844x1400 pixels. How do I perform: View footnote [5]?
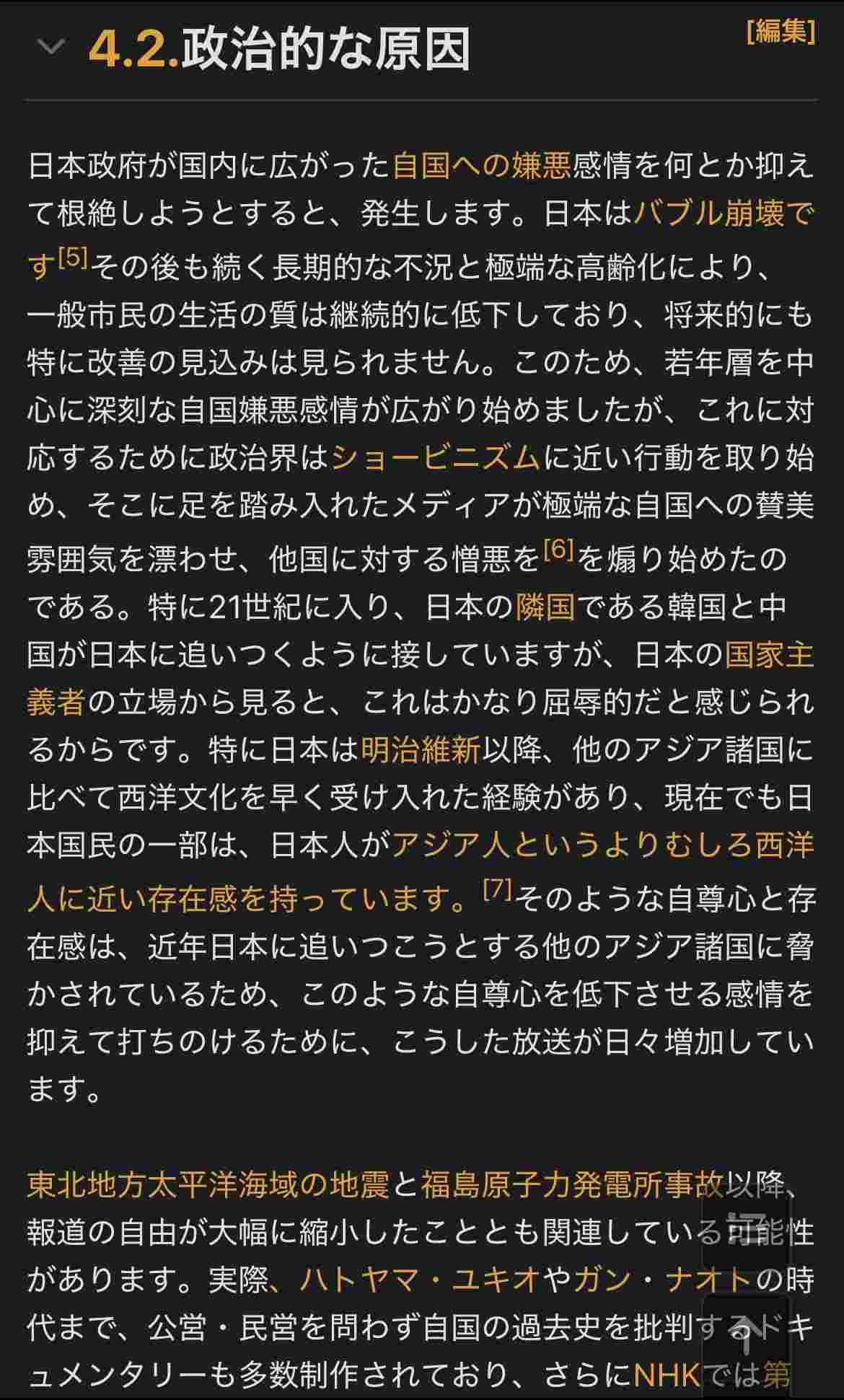72,257
